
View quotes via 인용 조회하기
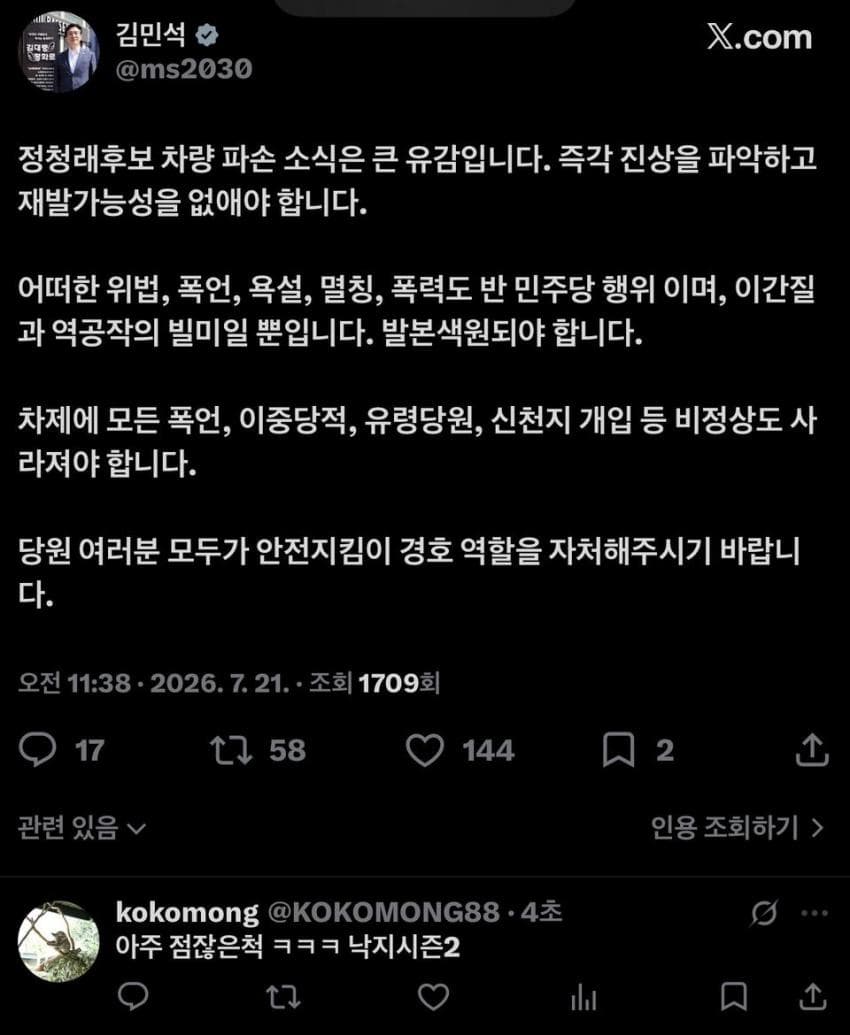point(738,827)
